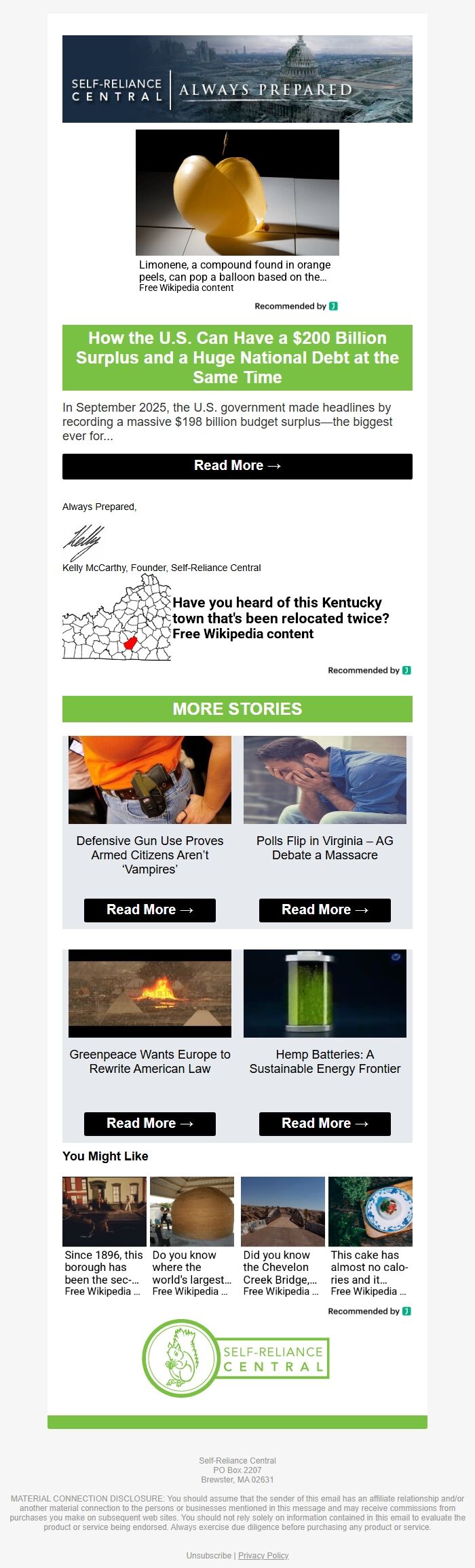Open the $200 Billion Surplus headline
This screenshot has width=475, height=1568.
(x=237, y=357)
